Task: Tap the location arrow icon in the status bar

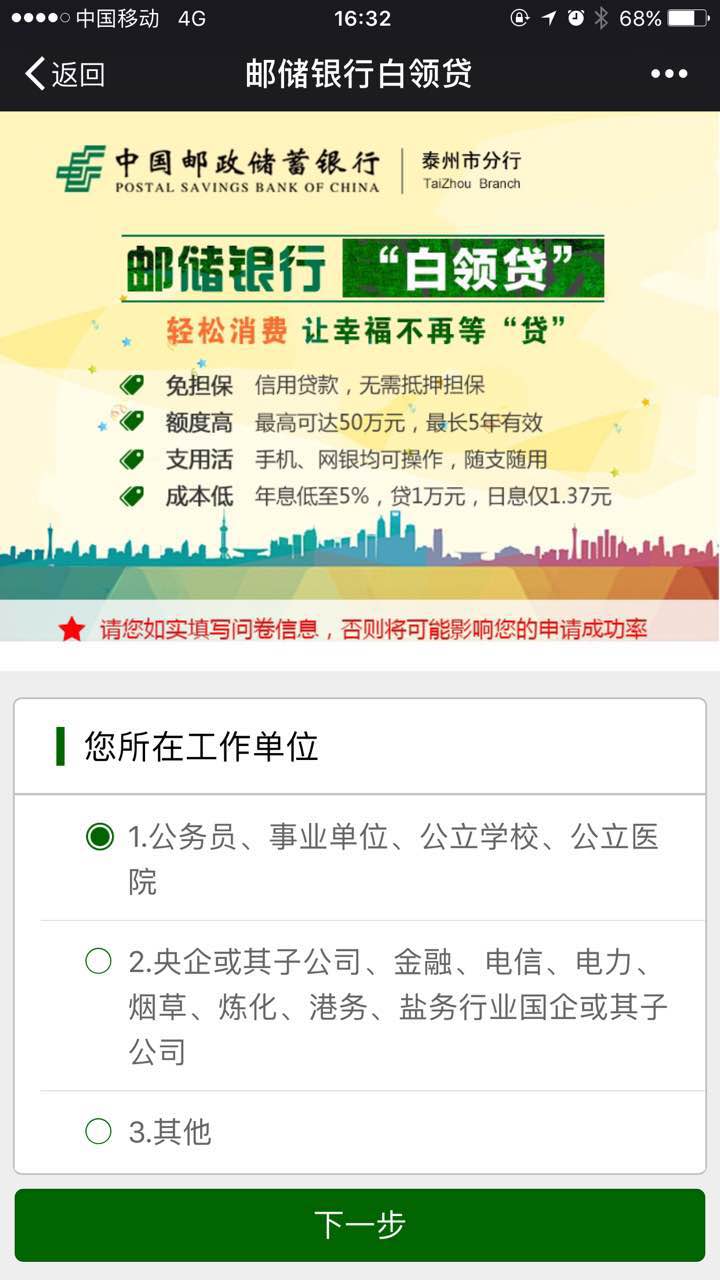Action: 549,16
